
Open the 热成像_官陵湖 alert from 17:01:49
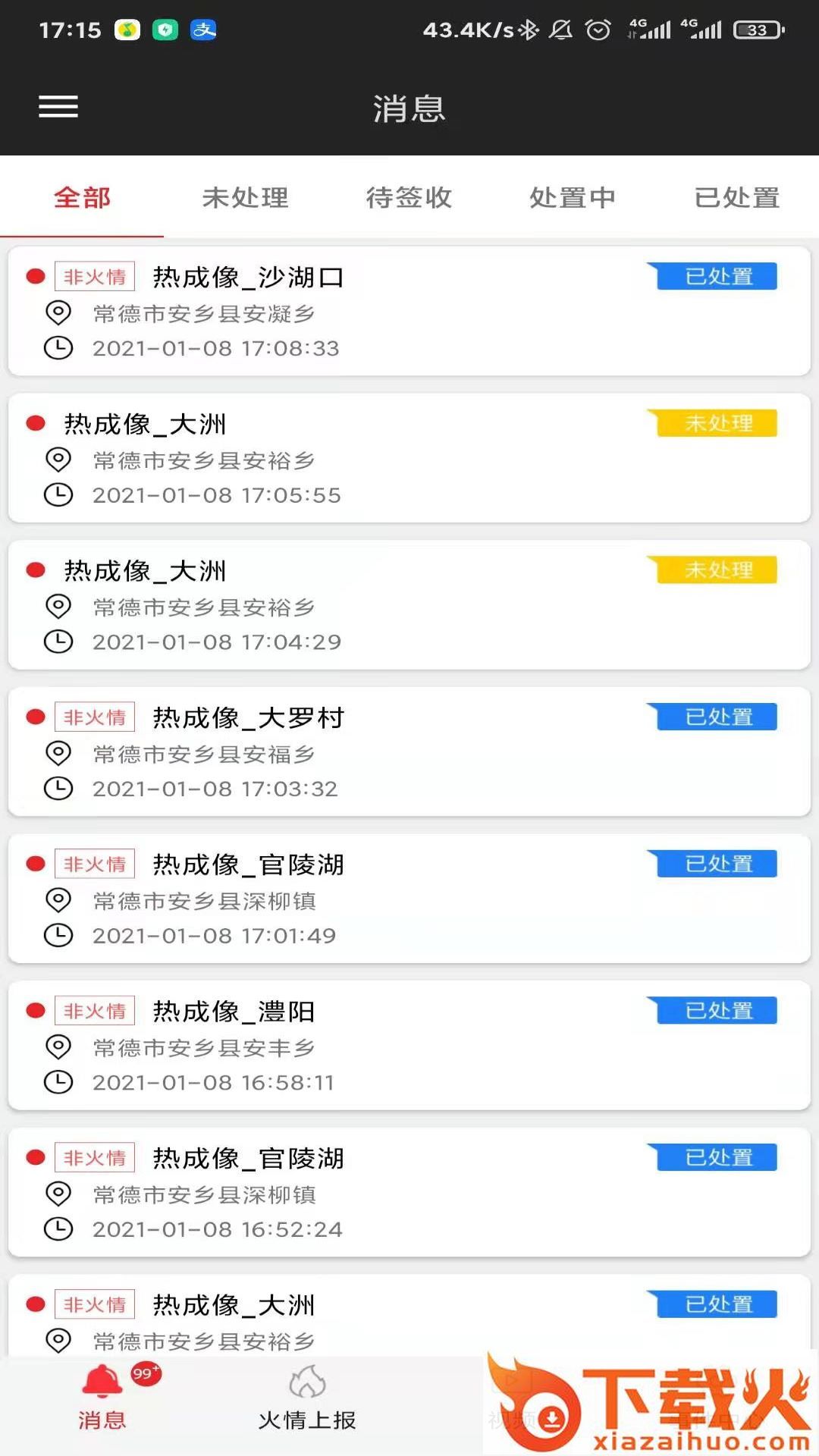click(x=409, y=899)
